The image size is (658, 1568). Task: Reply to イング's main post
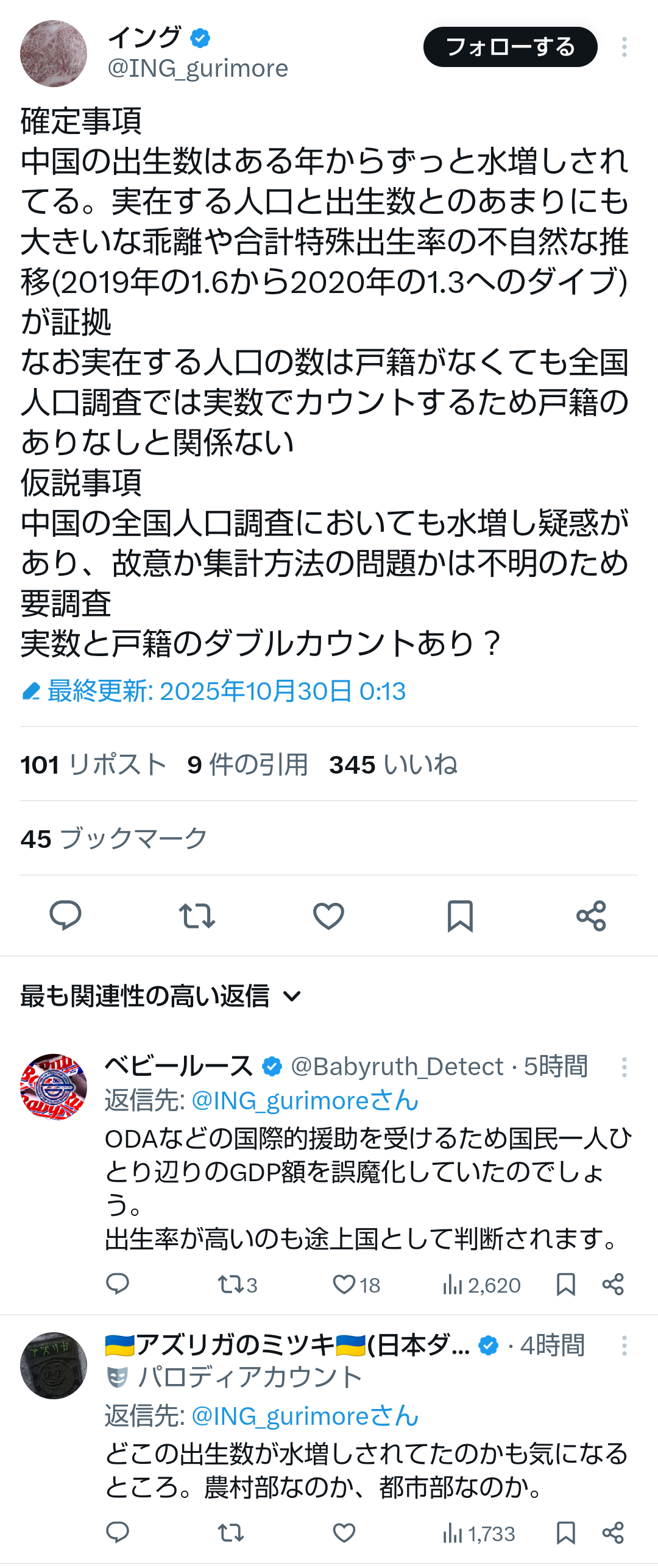pyautogui.click(x=65, y=916)
